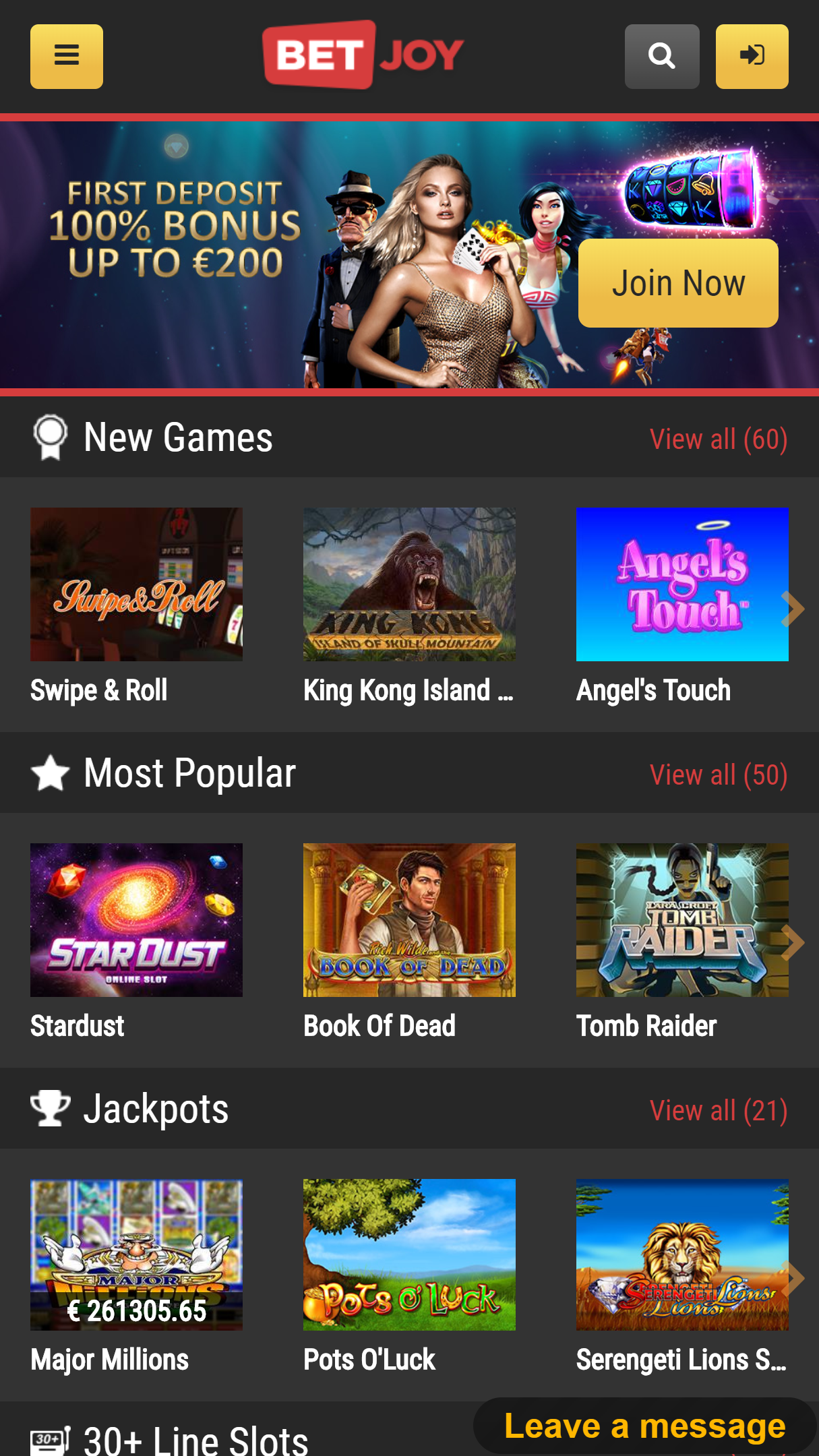Open the hamburger menu

click(x=67, y=57)
